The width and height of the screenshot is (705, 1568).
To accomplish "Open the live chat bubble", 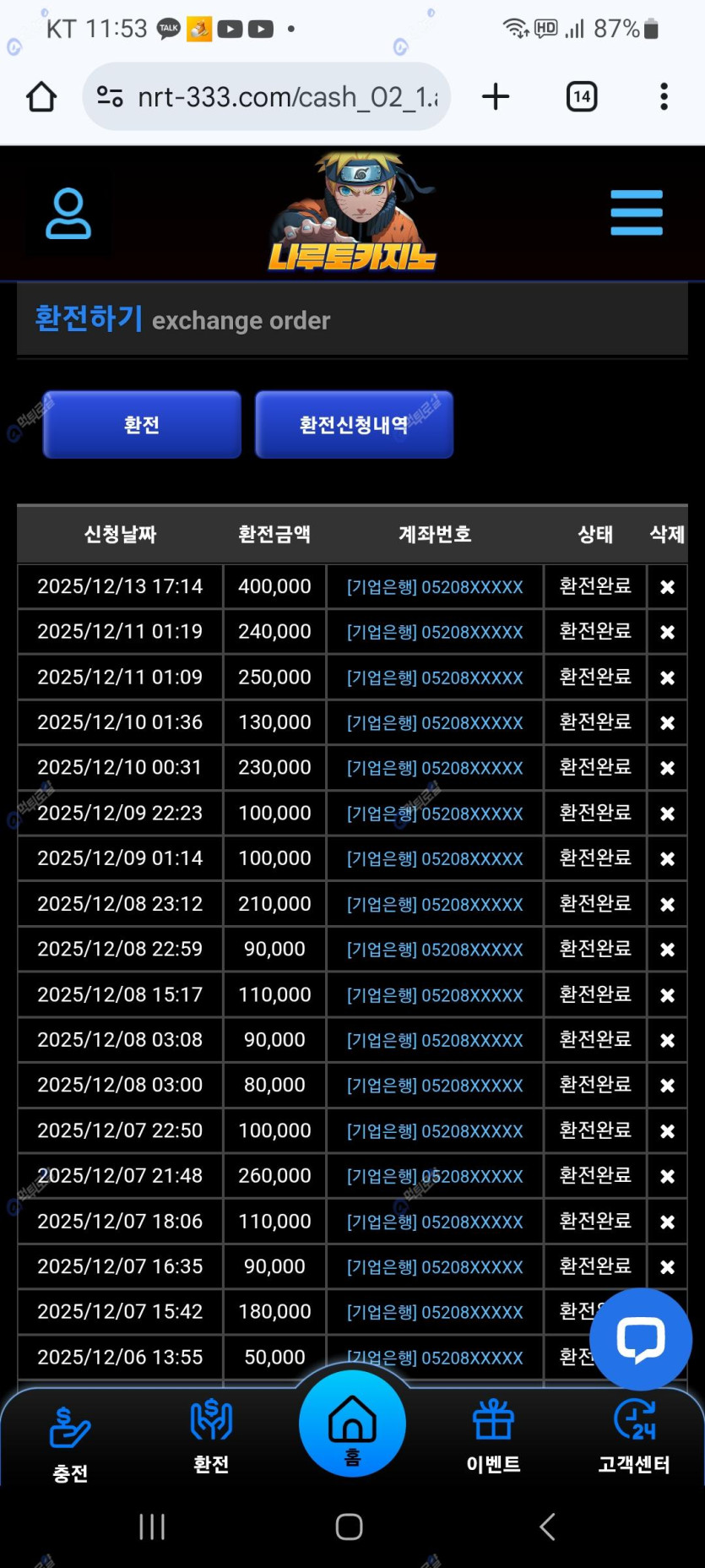I will pyautogui.click(x=641, y=1339).
